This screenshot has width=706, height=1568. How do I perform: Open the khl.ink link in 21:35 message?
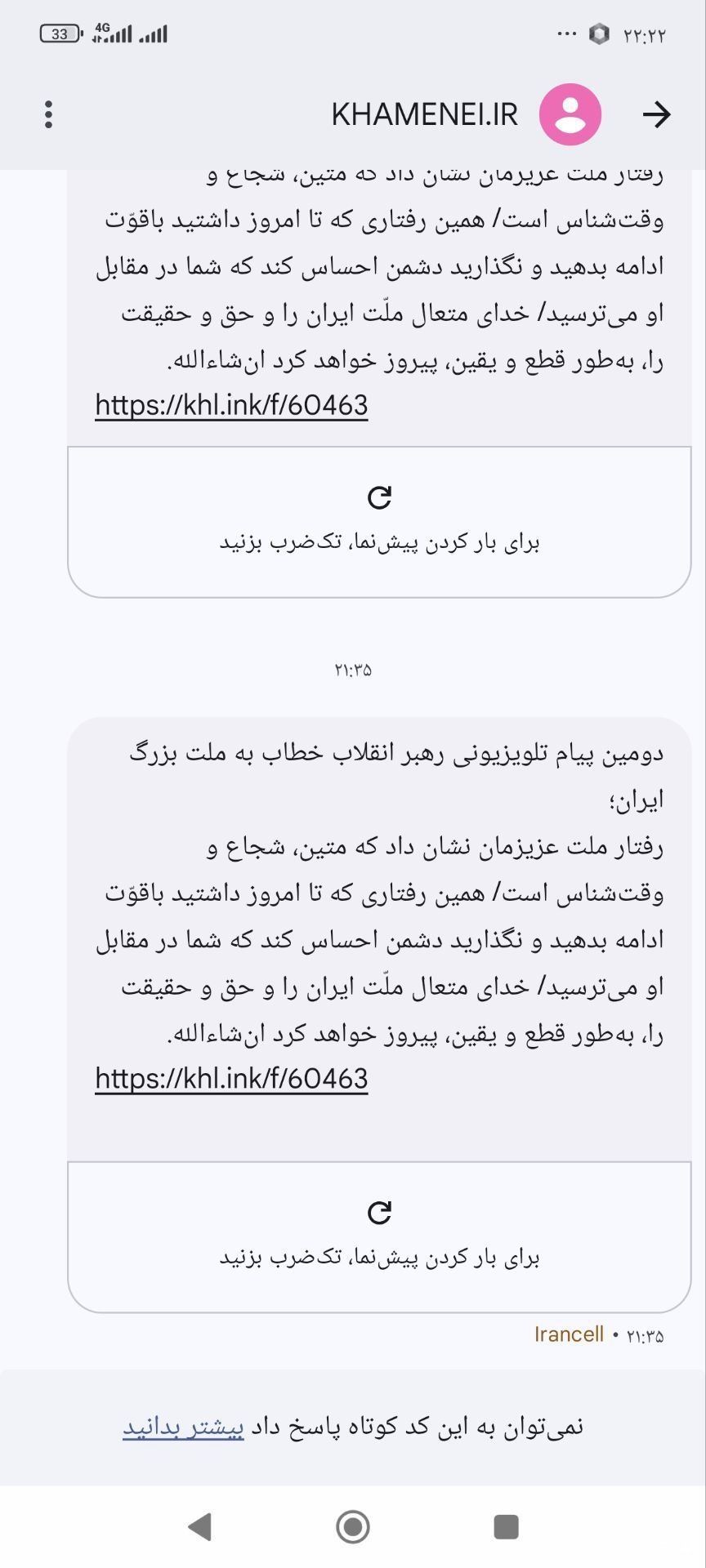[231, 1079]
